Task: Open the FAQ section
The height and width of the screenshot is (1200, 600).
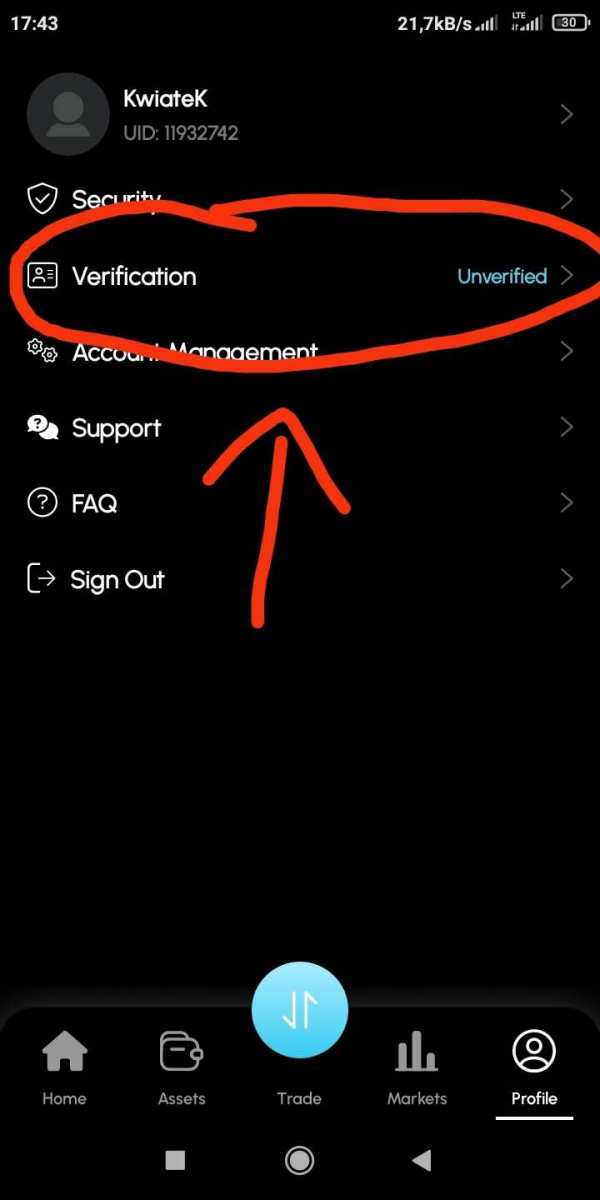Action: tap(300, 503)
